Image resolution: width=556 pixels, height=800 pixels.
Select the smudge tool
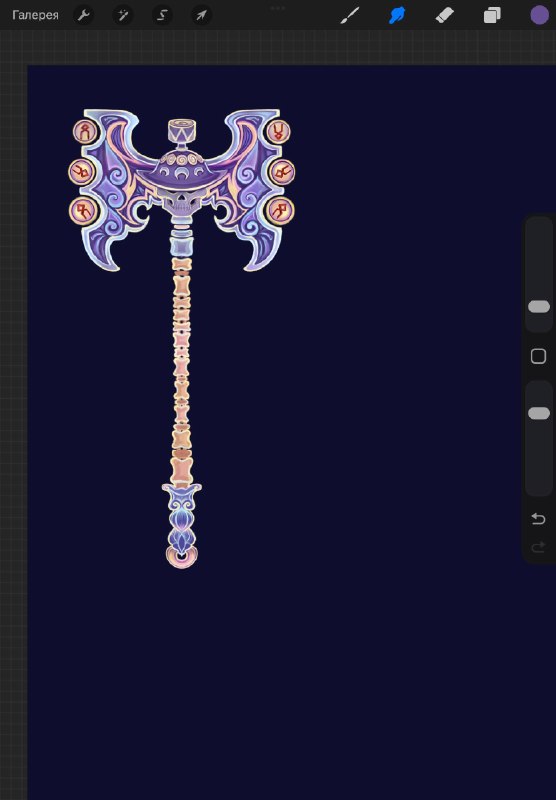397,15
